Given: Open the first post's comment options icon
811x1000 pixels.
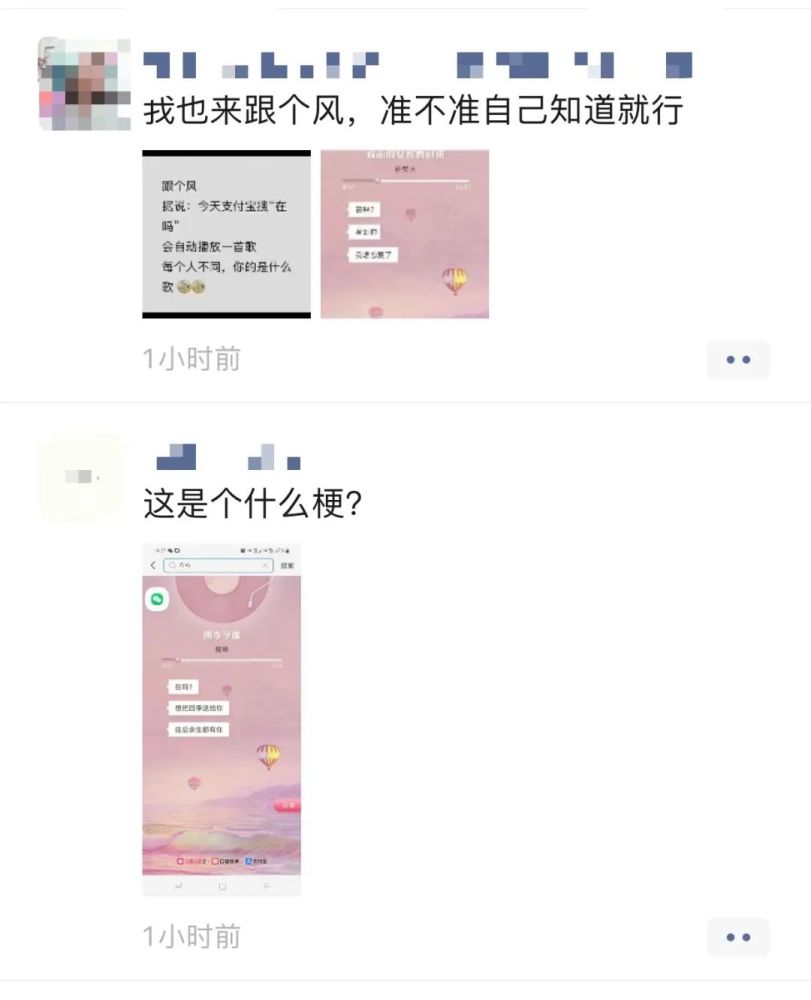Looking at the screenshot, I should tap(737, 359).
